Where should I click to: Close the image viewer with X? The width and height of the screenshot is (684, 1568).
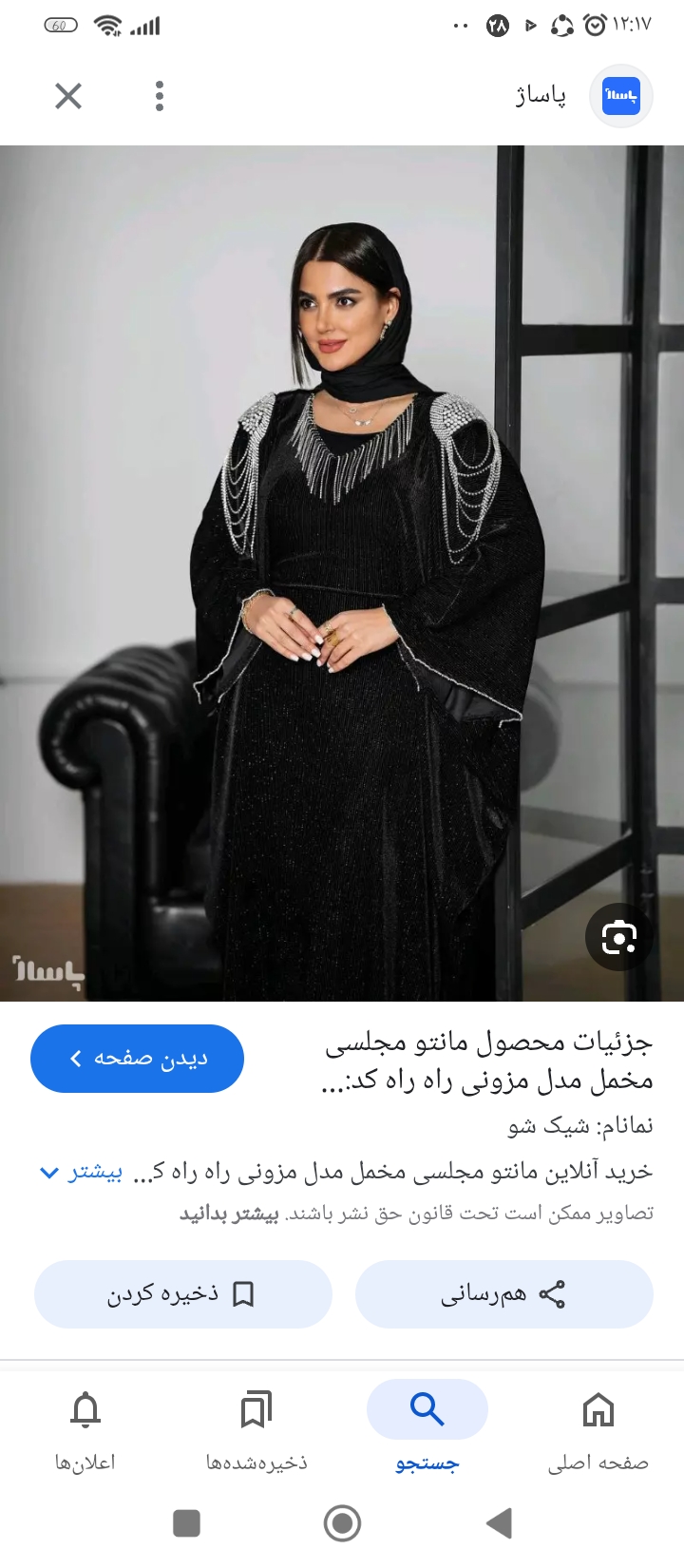coord(68,96)
